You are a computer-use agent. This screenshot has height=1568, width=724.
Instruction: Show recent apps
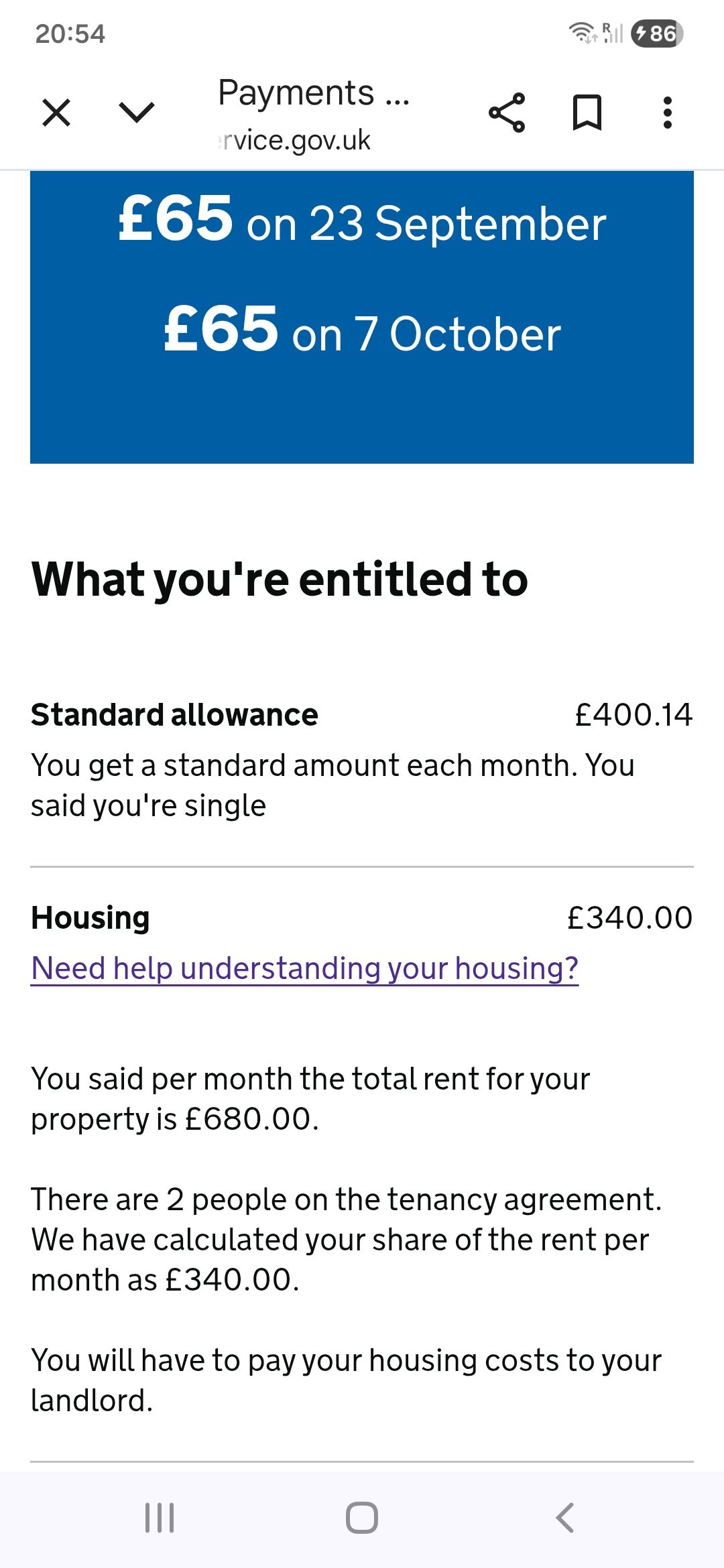pyautogui.click(x=160, y=1518)
